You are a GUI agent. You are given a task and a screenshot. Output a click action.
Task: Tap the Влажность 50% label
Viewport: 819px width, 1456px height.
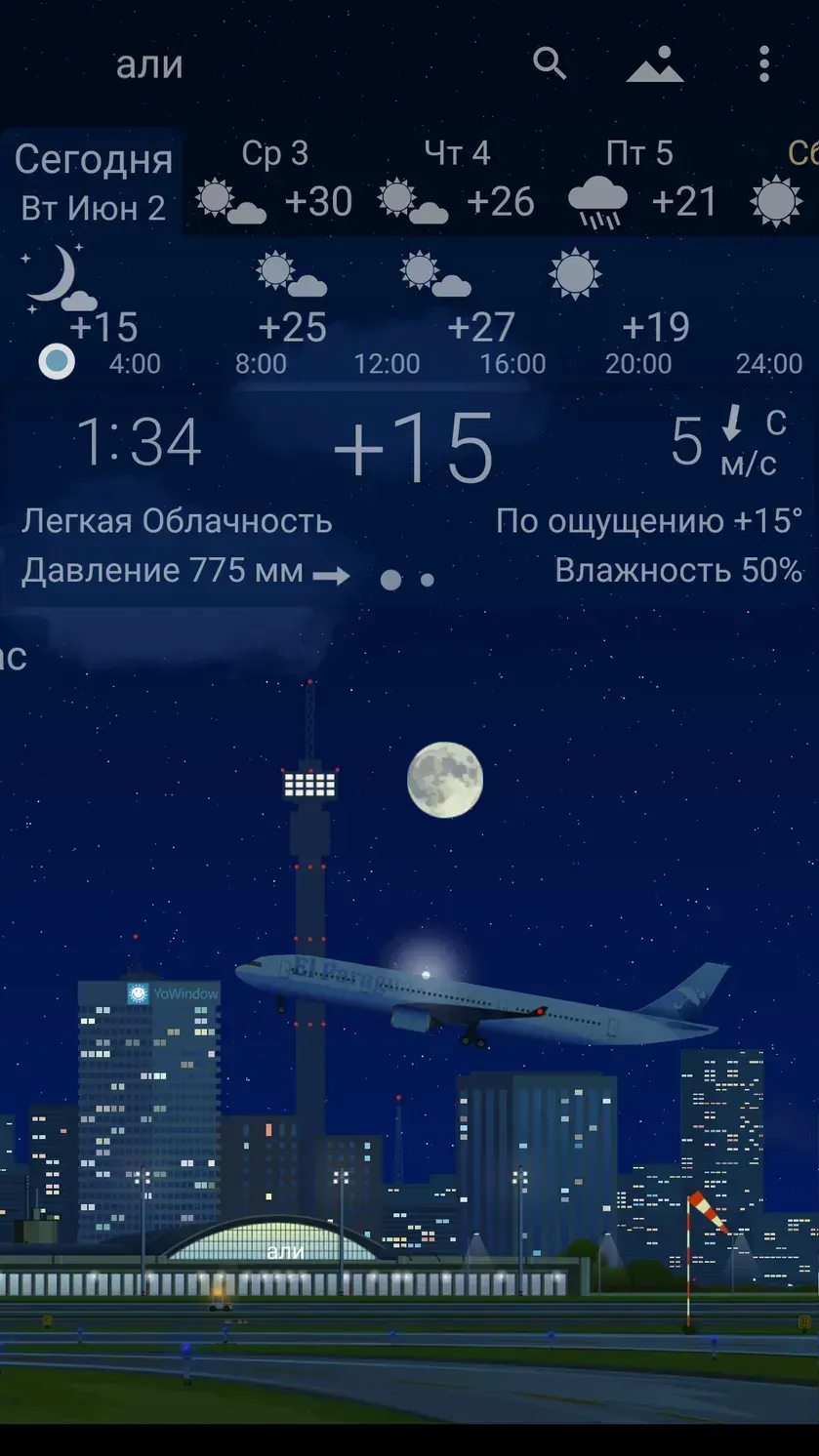point(676,569)
